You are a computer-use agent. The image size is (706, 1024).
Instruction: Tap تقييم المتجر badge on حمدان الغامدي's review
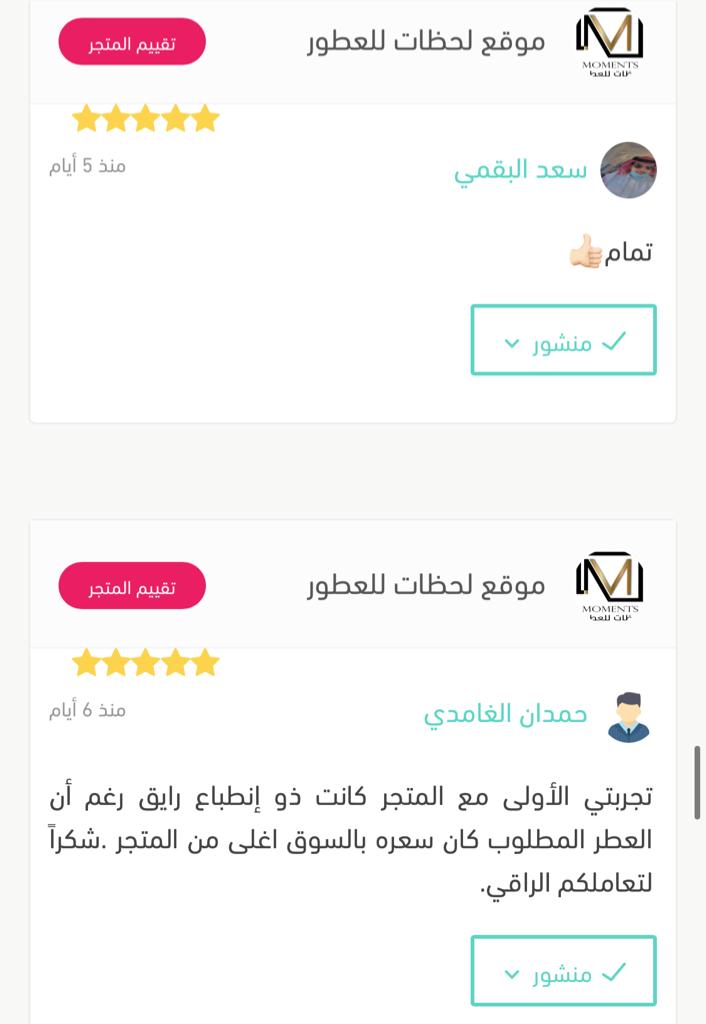click(x=132, y=586)
